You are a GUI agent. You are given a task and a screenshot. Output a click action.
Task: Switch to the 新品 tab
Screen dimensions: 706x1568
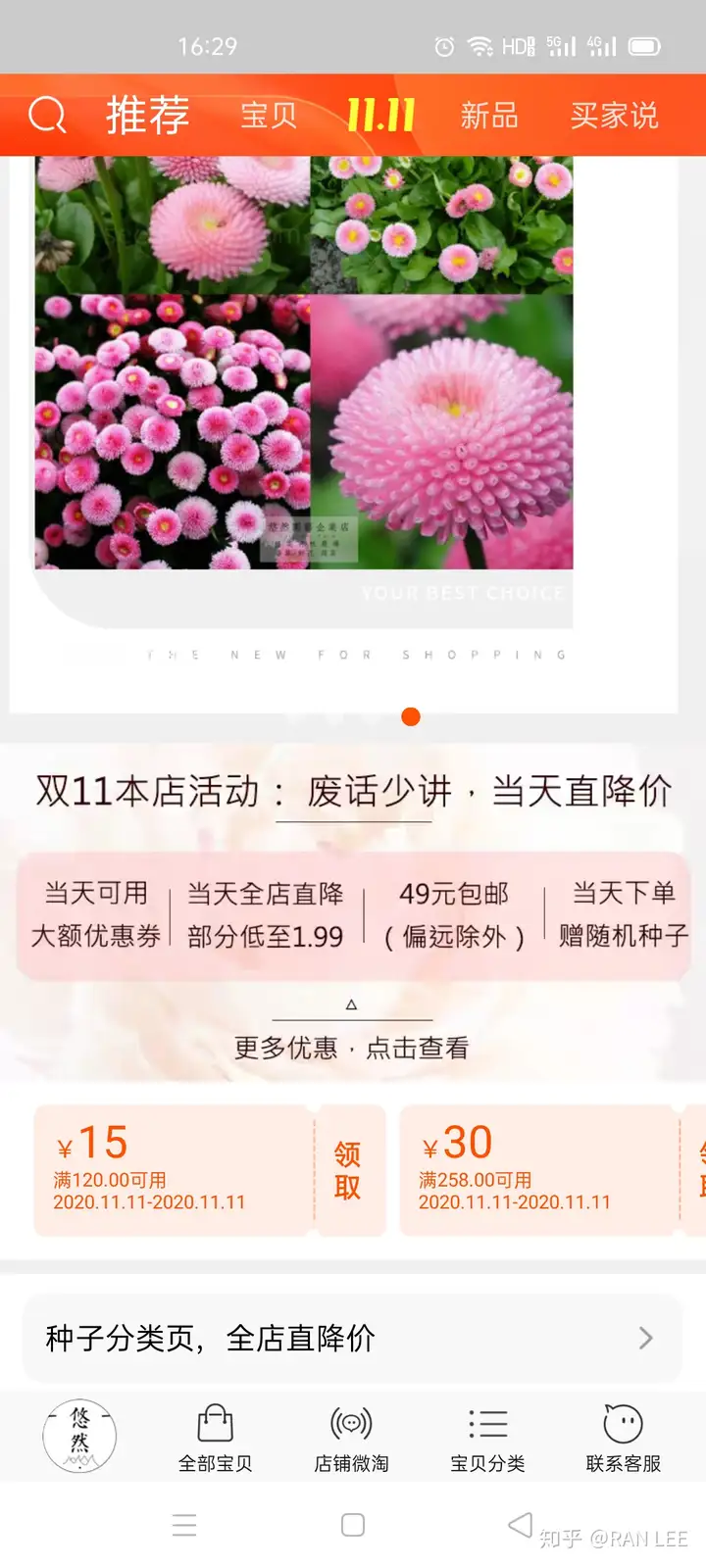[489, 116]
